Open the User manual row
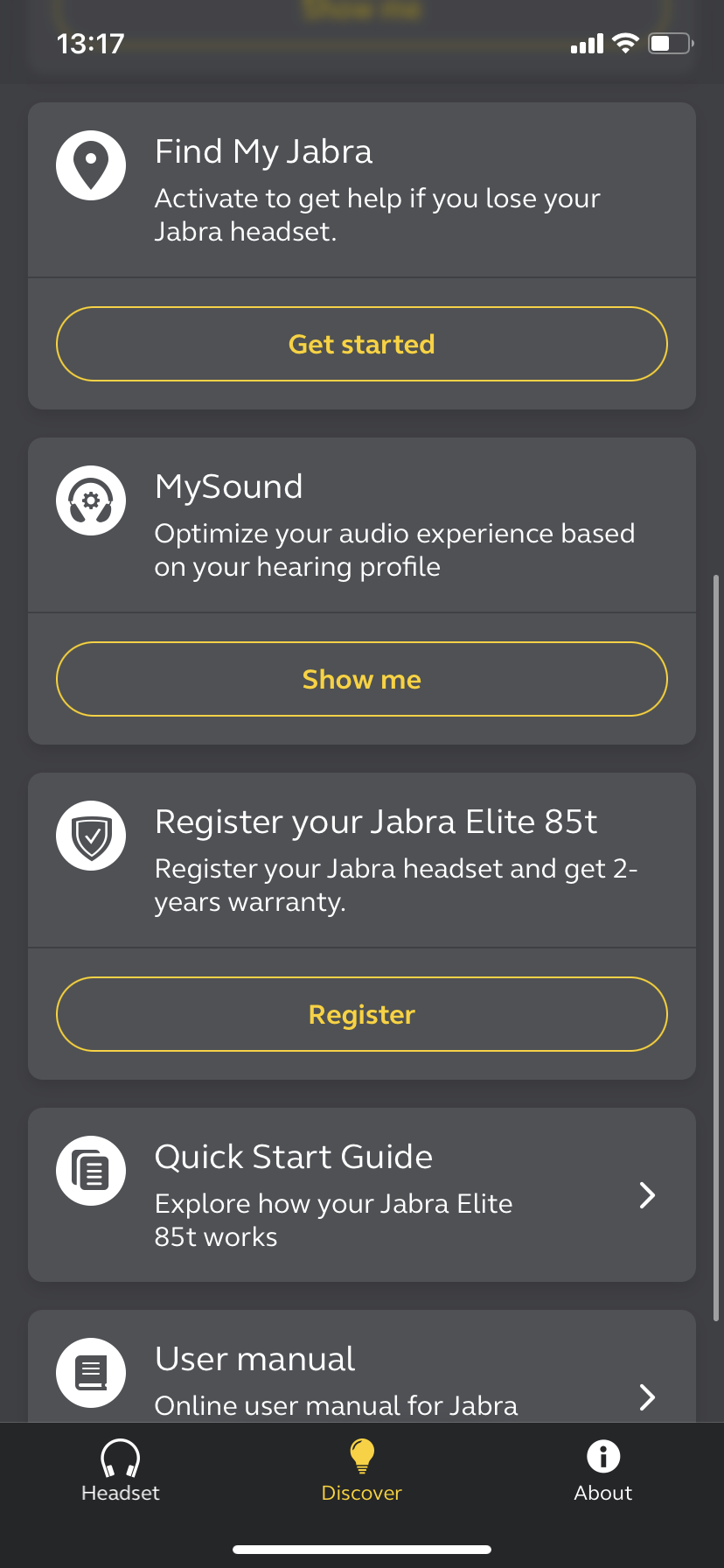Screen dimensions: 724x1568 coord(362,1367)
